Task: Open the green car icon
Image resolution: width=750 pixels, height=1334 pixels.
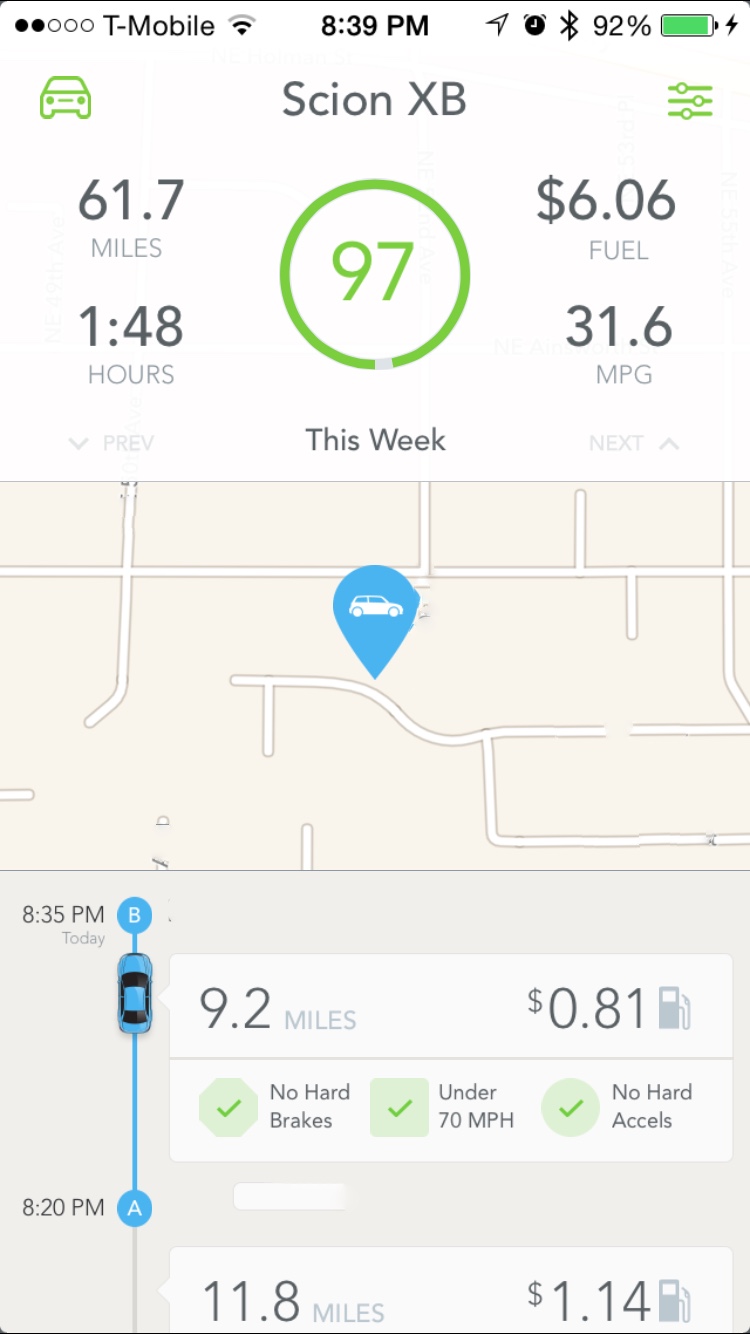Action: pyautogui.click(x=66, y=99)
